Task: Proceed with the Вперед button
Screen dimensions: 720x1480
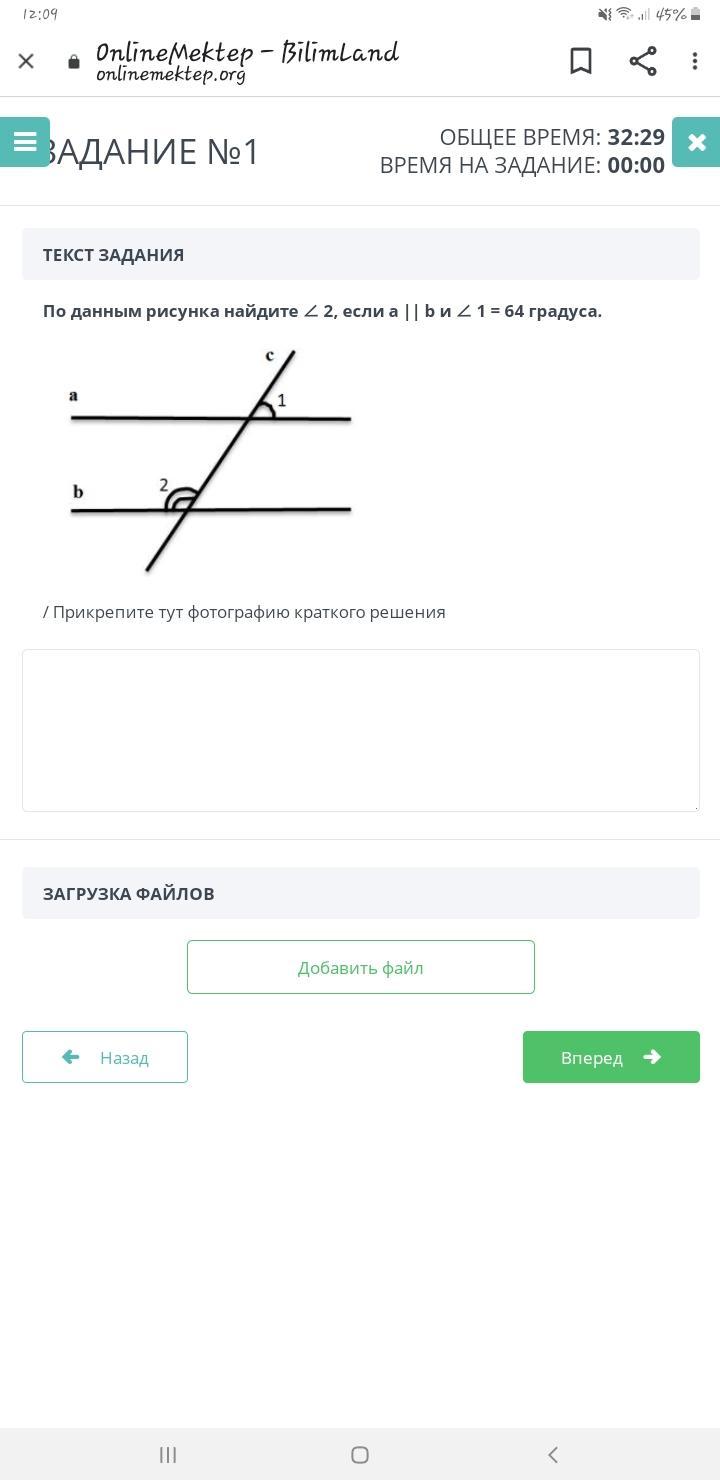Action: (611, 1057)
